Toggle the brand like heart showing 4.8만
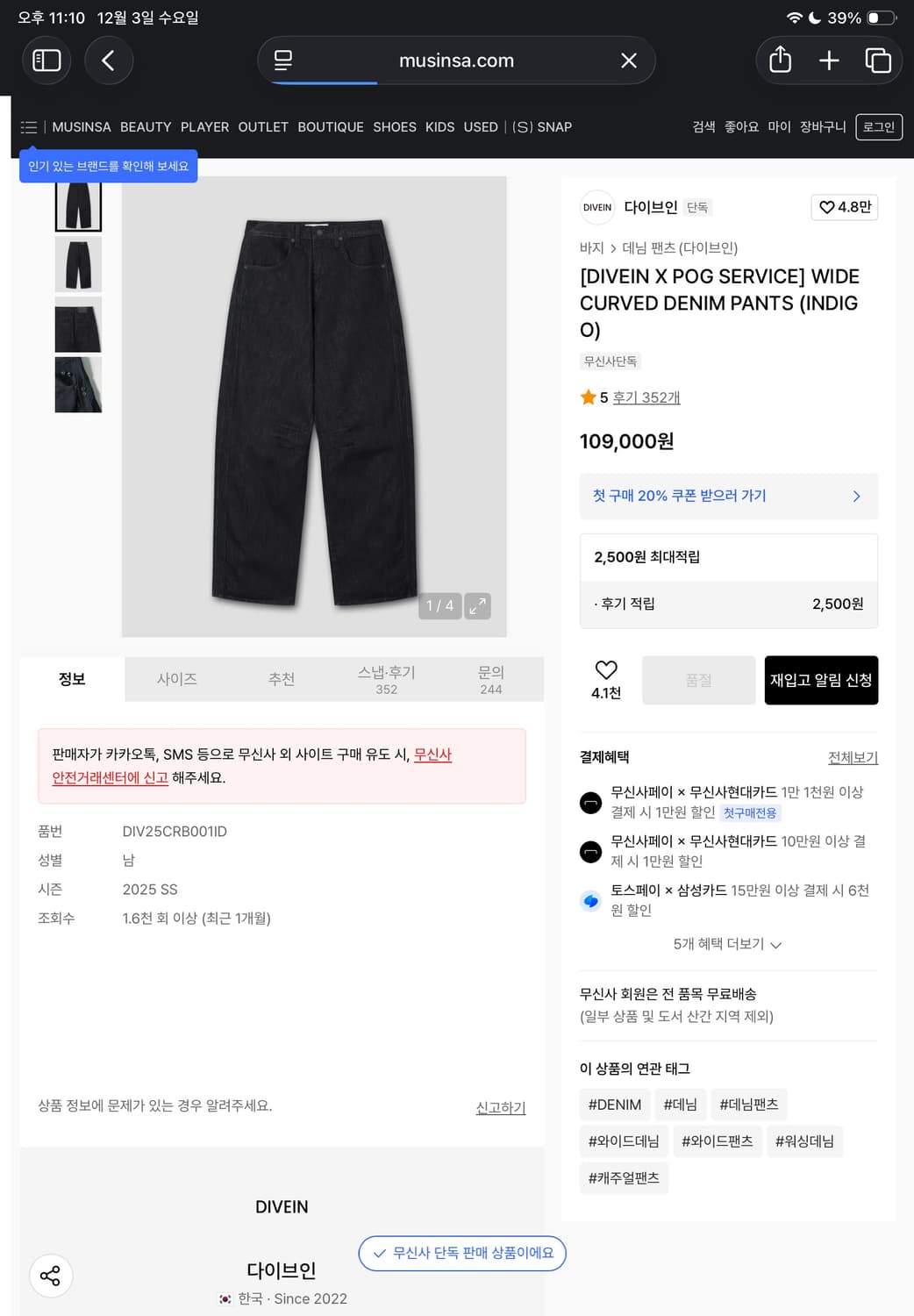This screenshot has width=914, height=1316. (843, 208)
